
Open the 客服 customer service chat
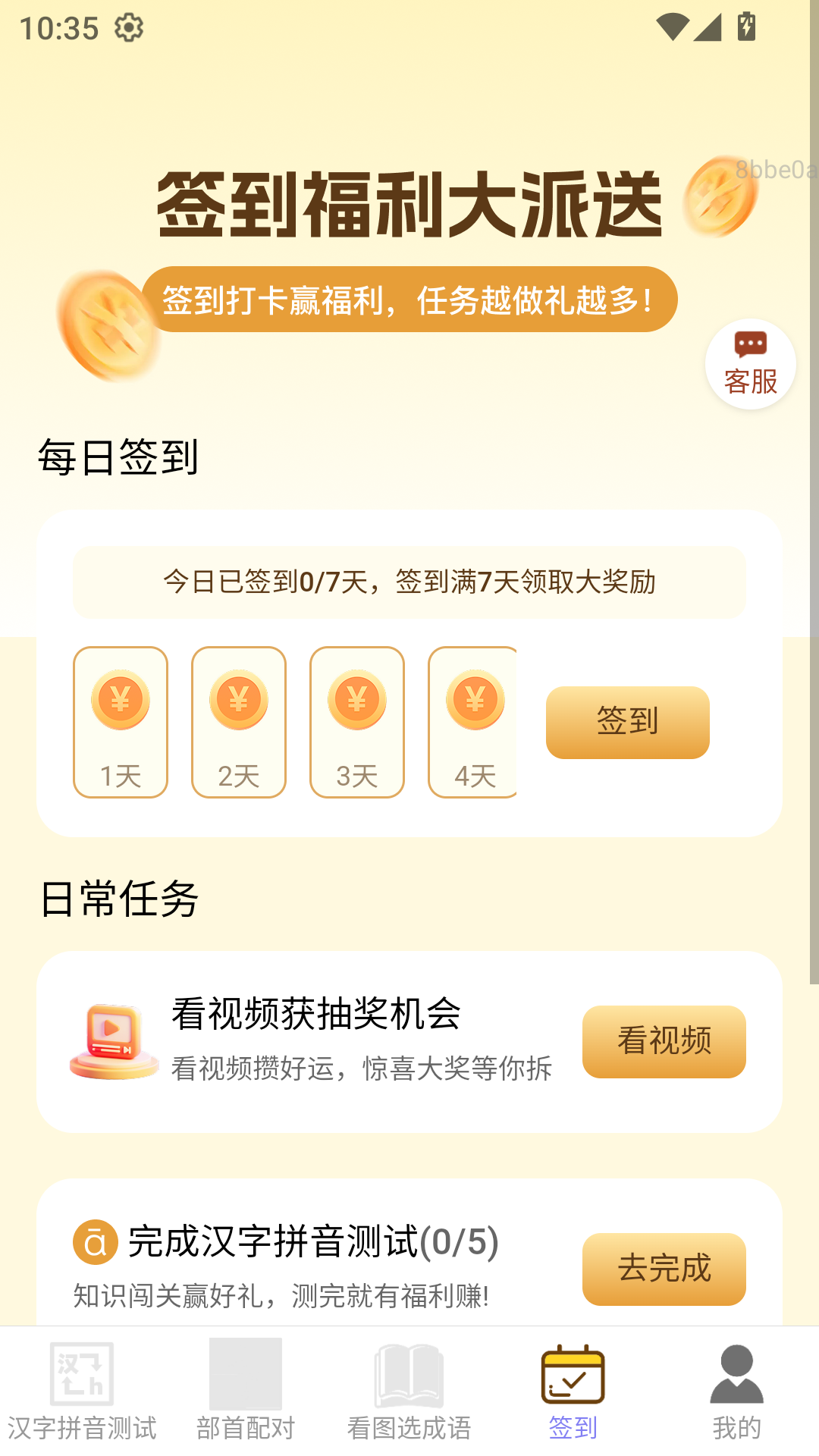pyautogui.click(x=749, y=362)
